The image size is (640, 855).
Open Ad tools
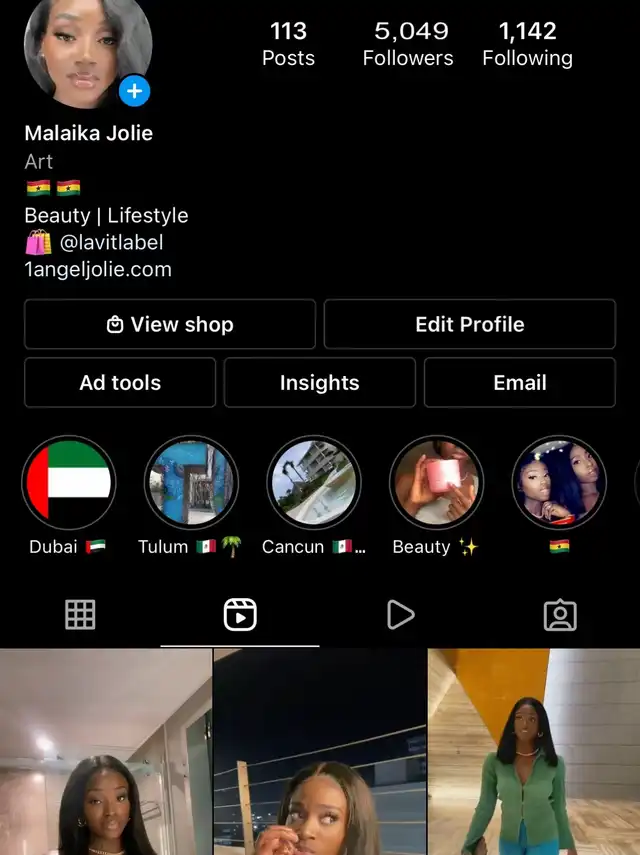coord(120,383)
